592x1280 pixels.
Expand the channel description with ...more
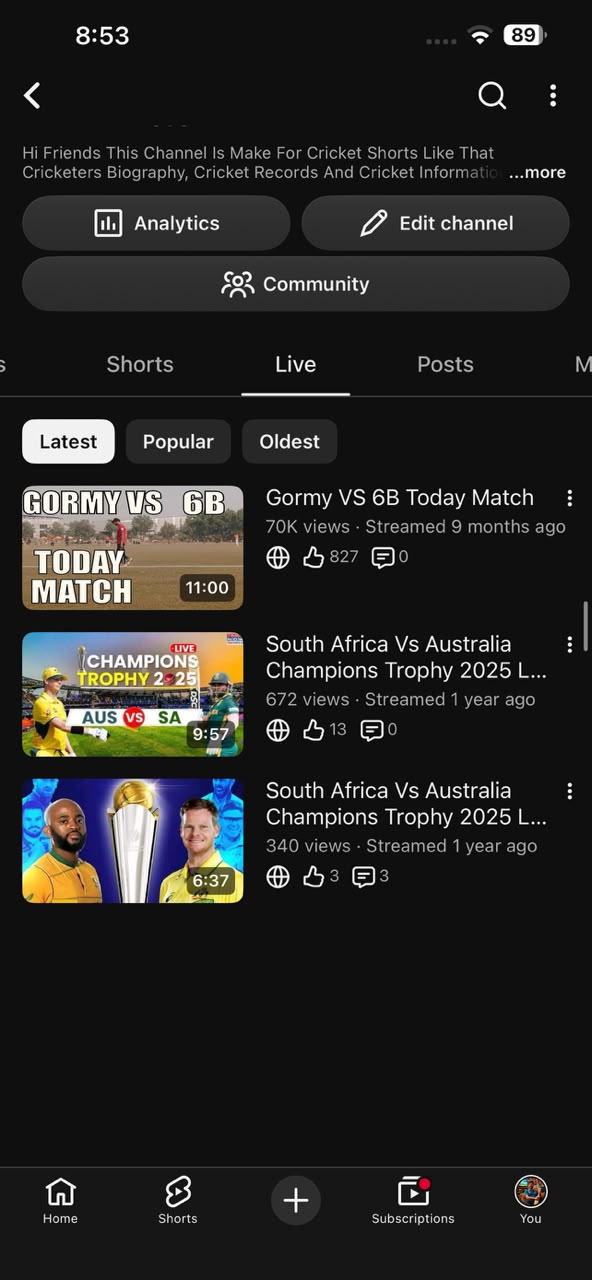point(537,172)
